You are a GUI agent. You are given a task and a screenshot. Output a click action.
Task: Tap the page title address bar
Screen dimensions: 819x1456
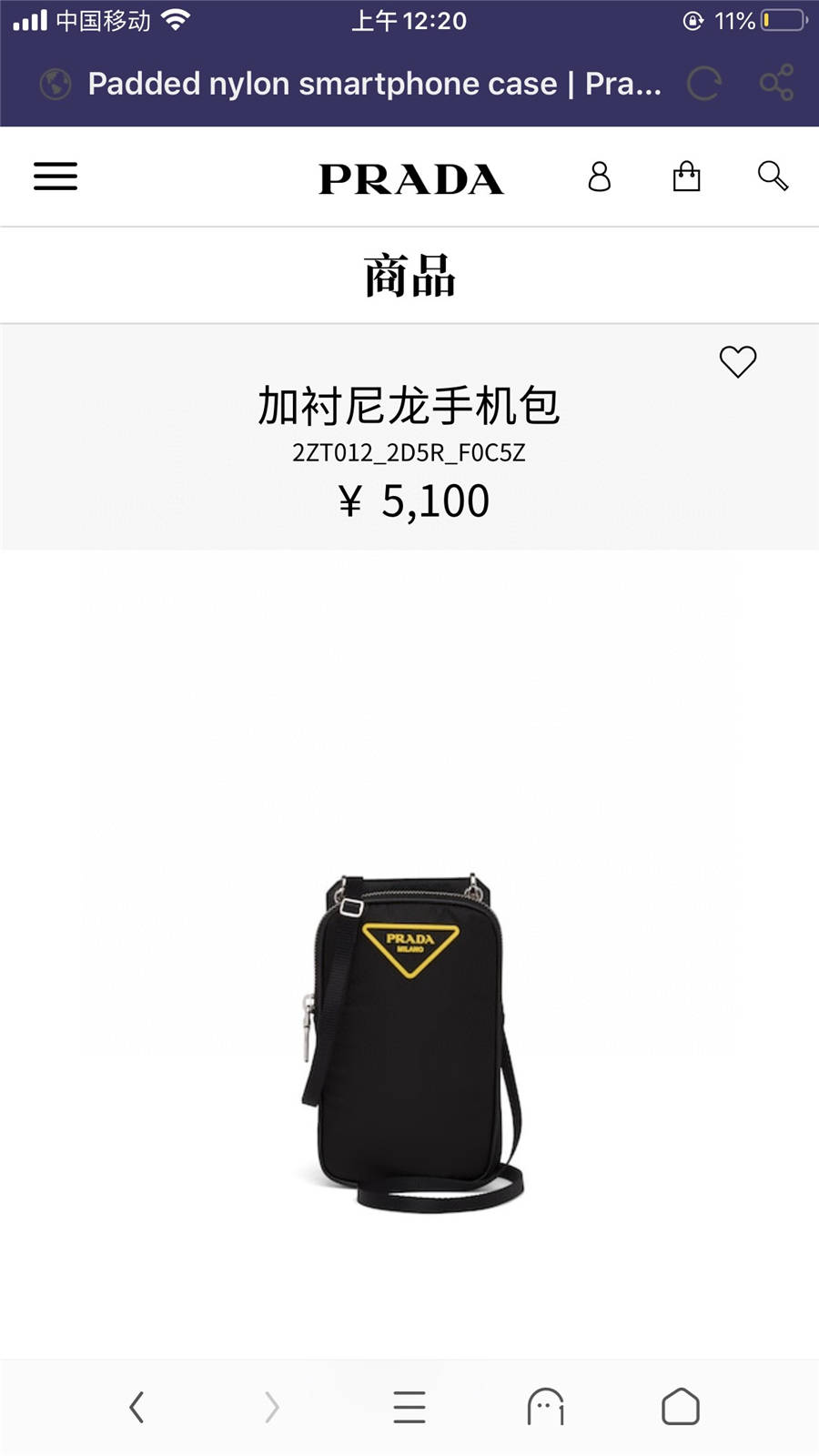tap(373, 84)
